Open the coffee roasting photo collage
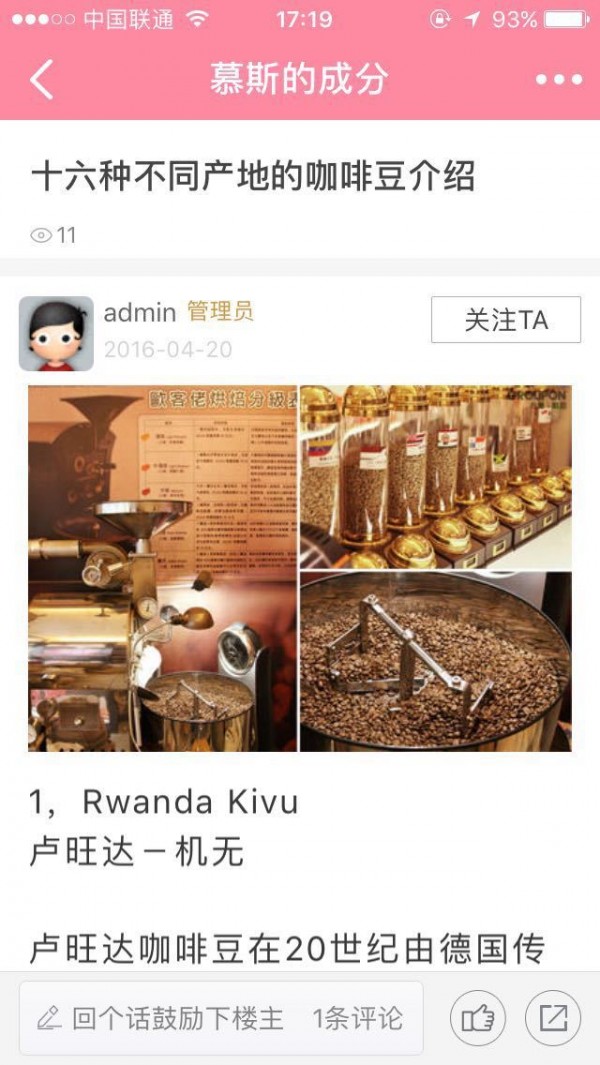This screenshot has width=600, height=1065. click(300, 568)
